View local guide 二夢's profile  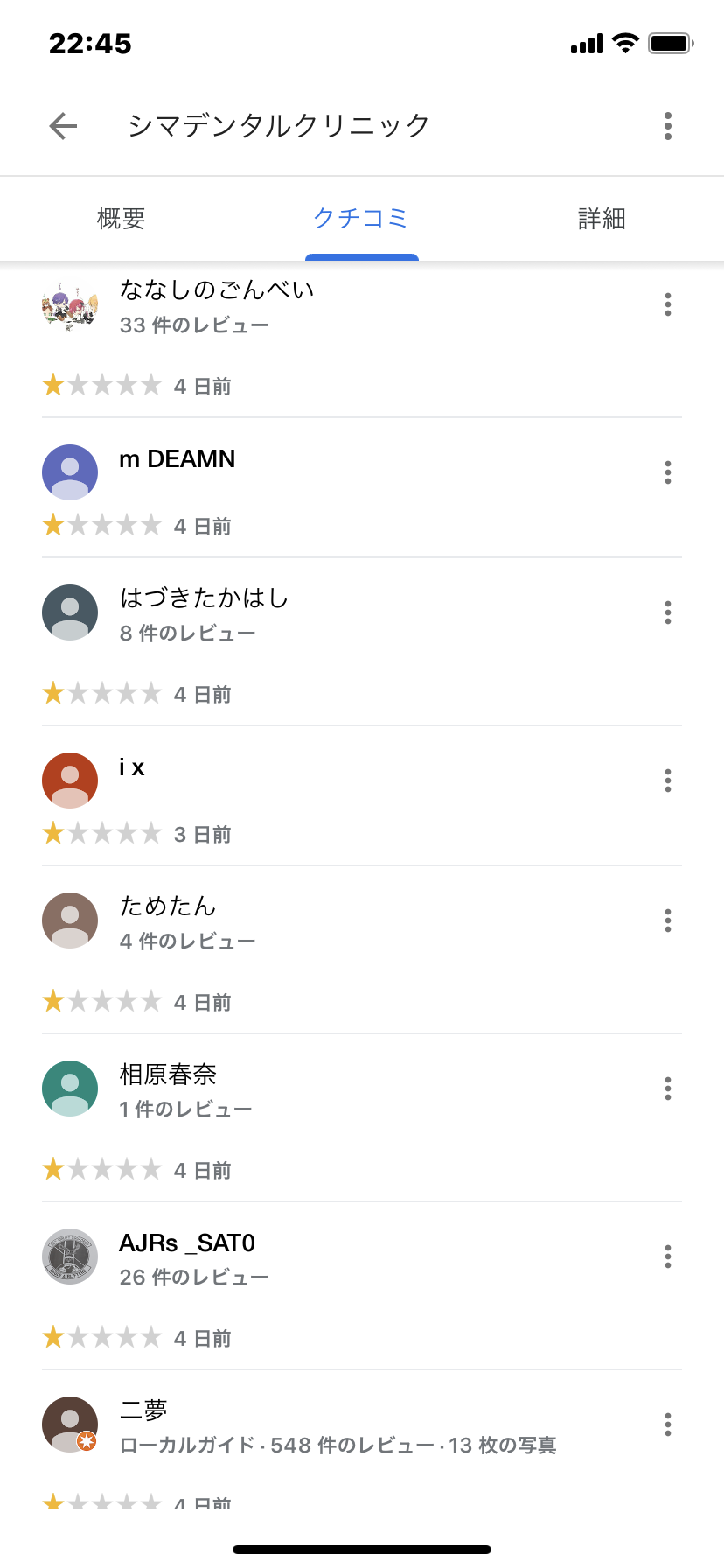pyautogui.click(x=70, y=1424)
